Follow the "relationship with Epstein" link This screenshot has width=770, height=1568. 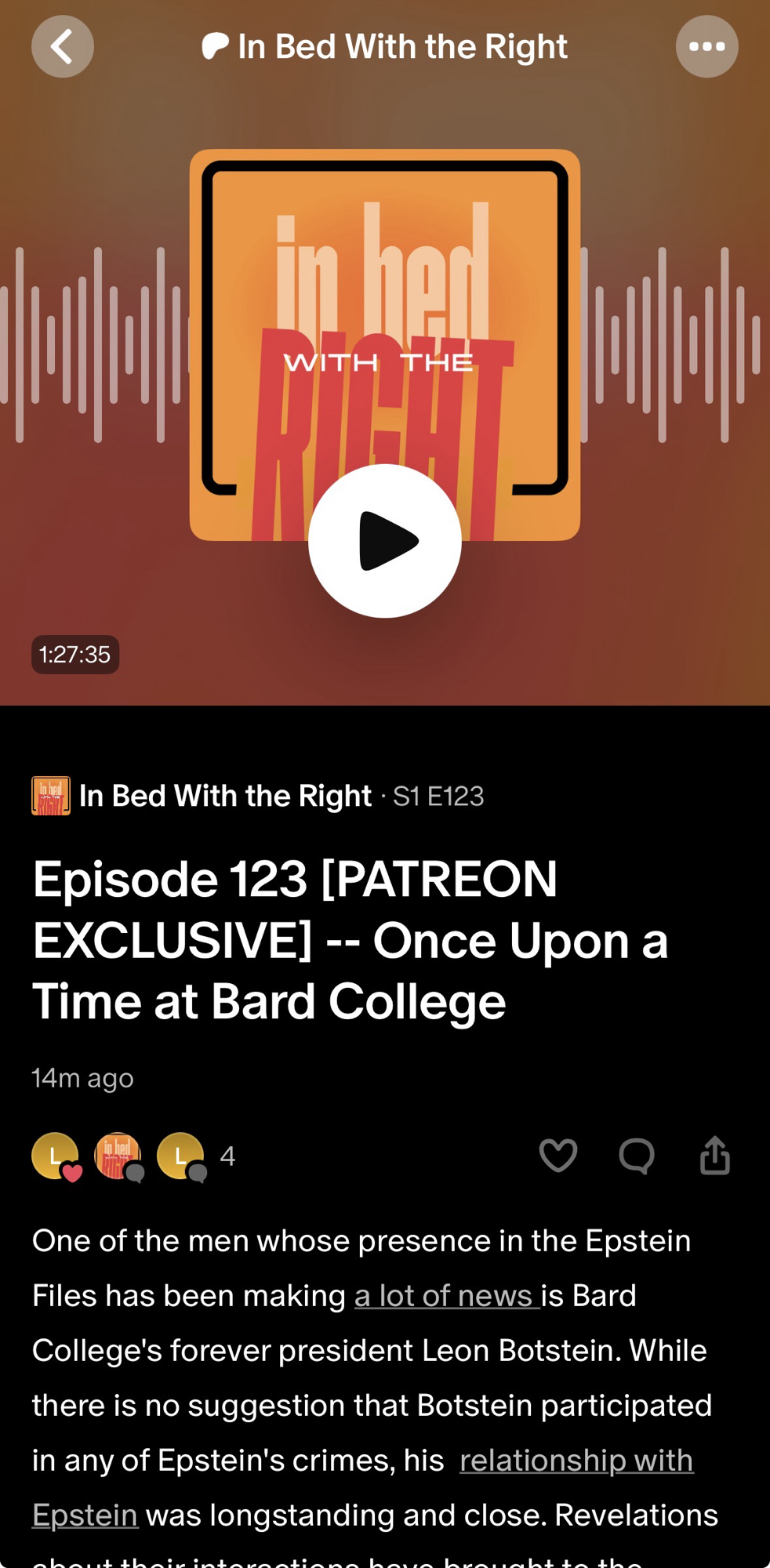576,1461
